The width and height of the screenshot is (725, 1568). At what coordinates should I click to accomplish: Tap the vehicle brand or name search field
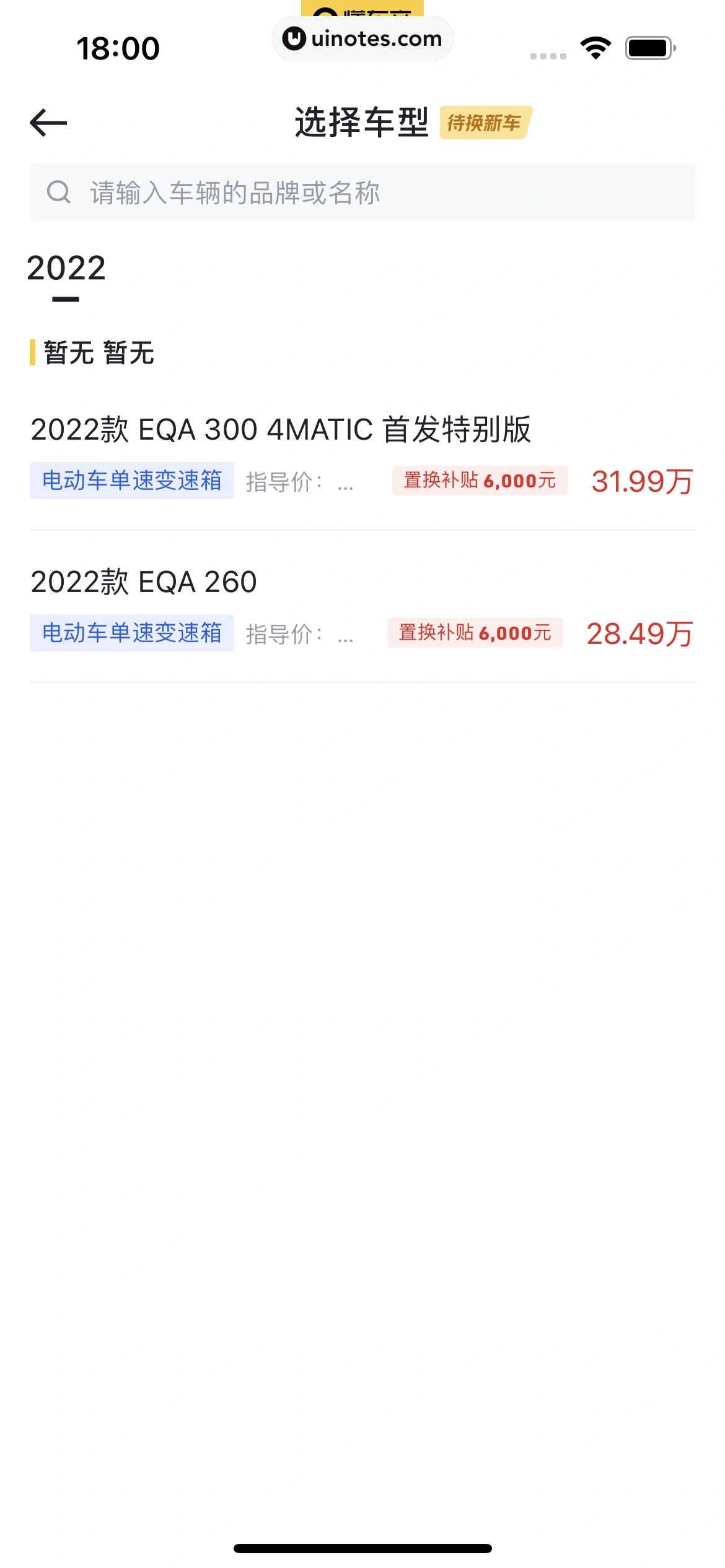[362, 193]
